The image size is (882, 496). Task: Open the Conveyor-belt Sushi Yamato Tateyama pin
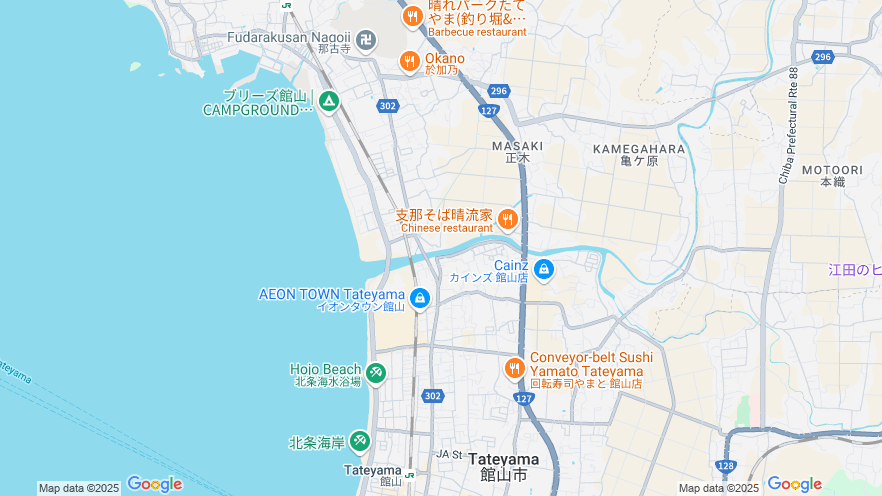pos(515,368)
